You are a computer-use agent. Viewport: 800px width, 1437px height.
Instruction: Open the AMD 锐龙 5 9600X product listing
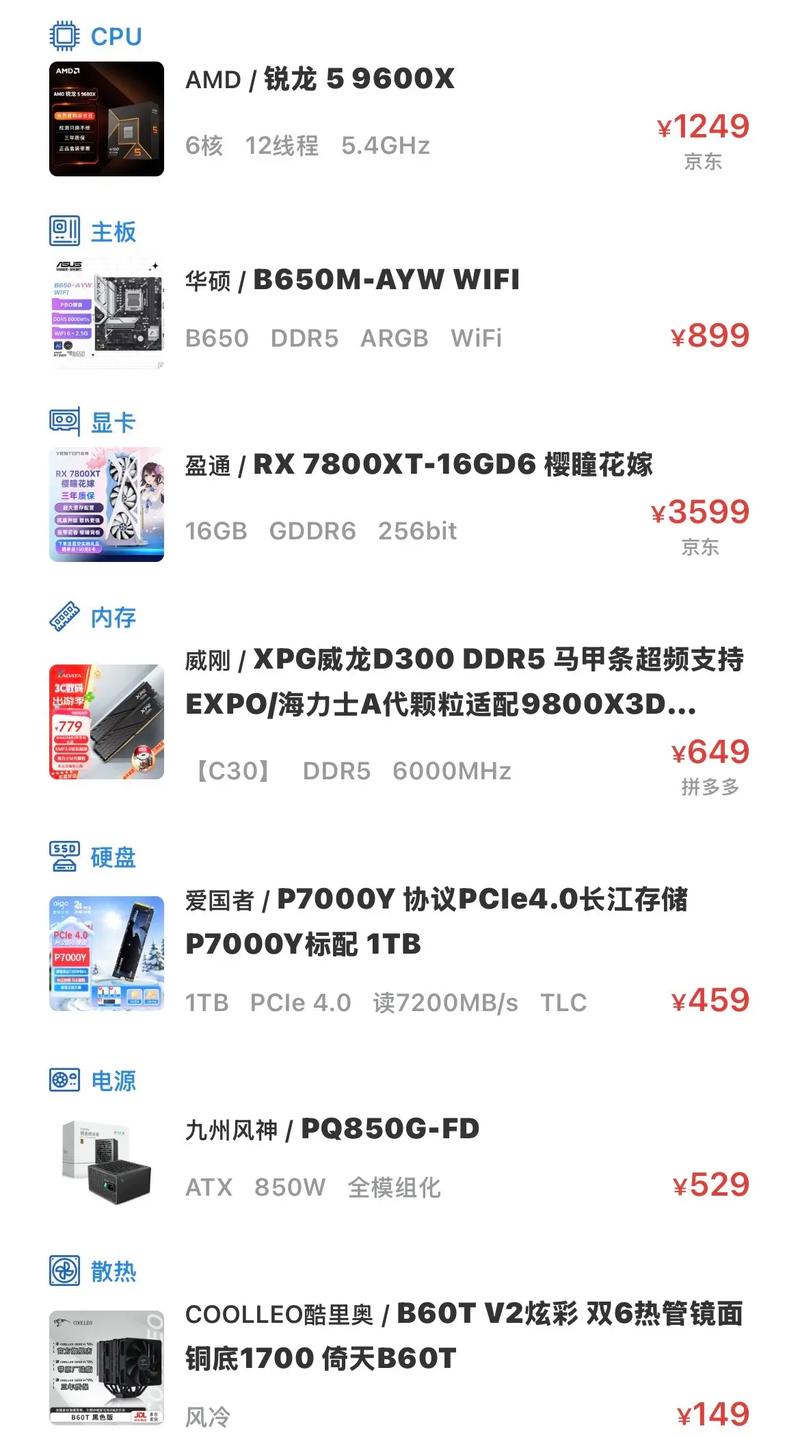tap(320, 79)
